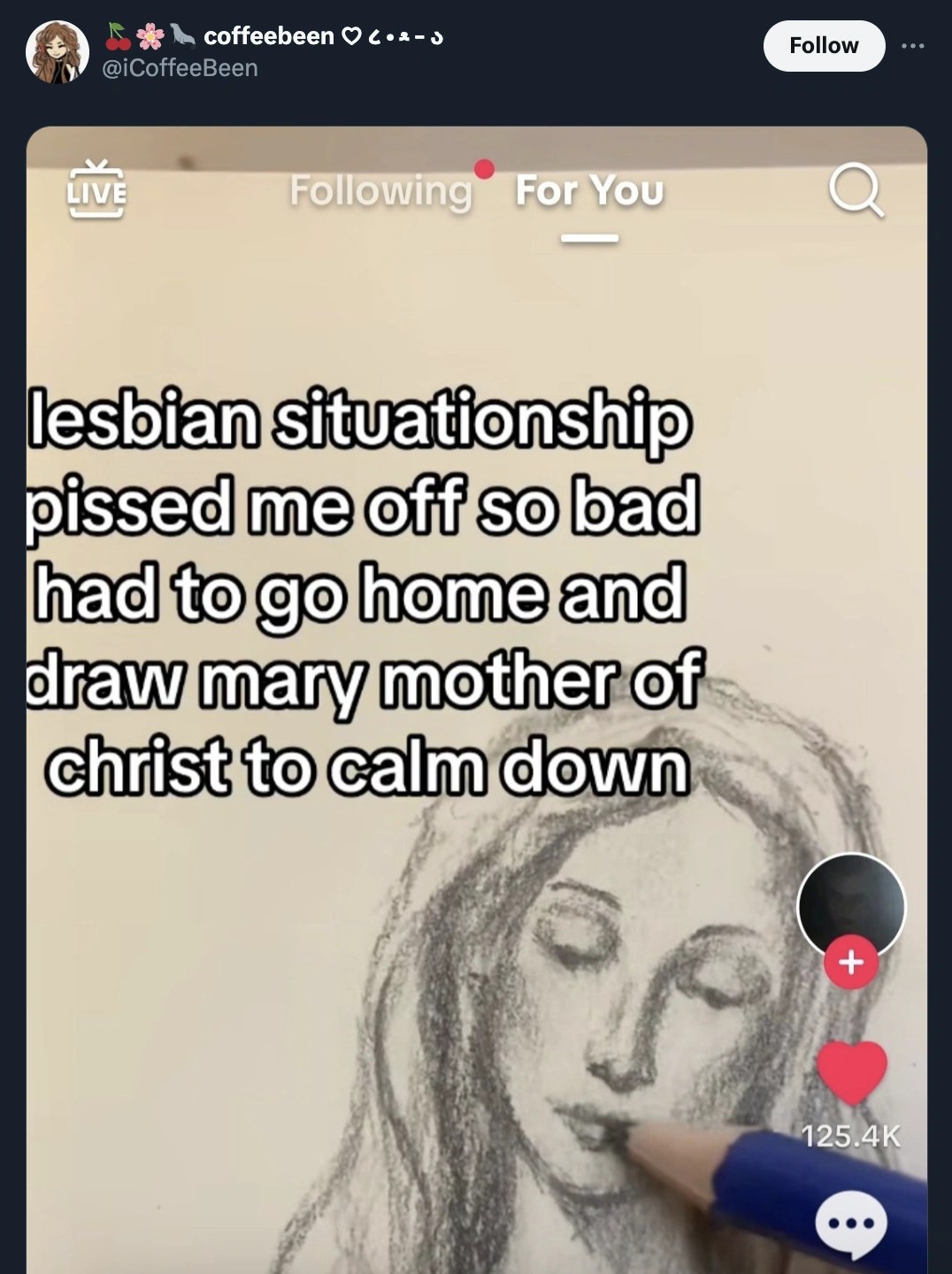Follow the coffeebeen account

point(823,46)
